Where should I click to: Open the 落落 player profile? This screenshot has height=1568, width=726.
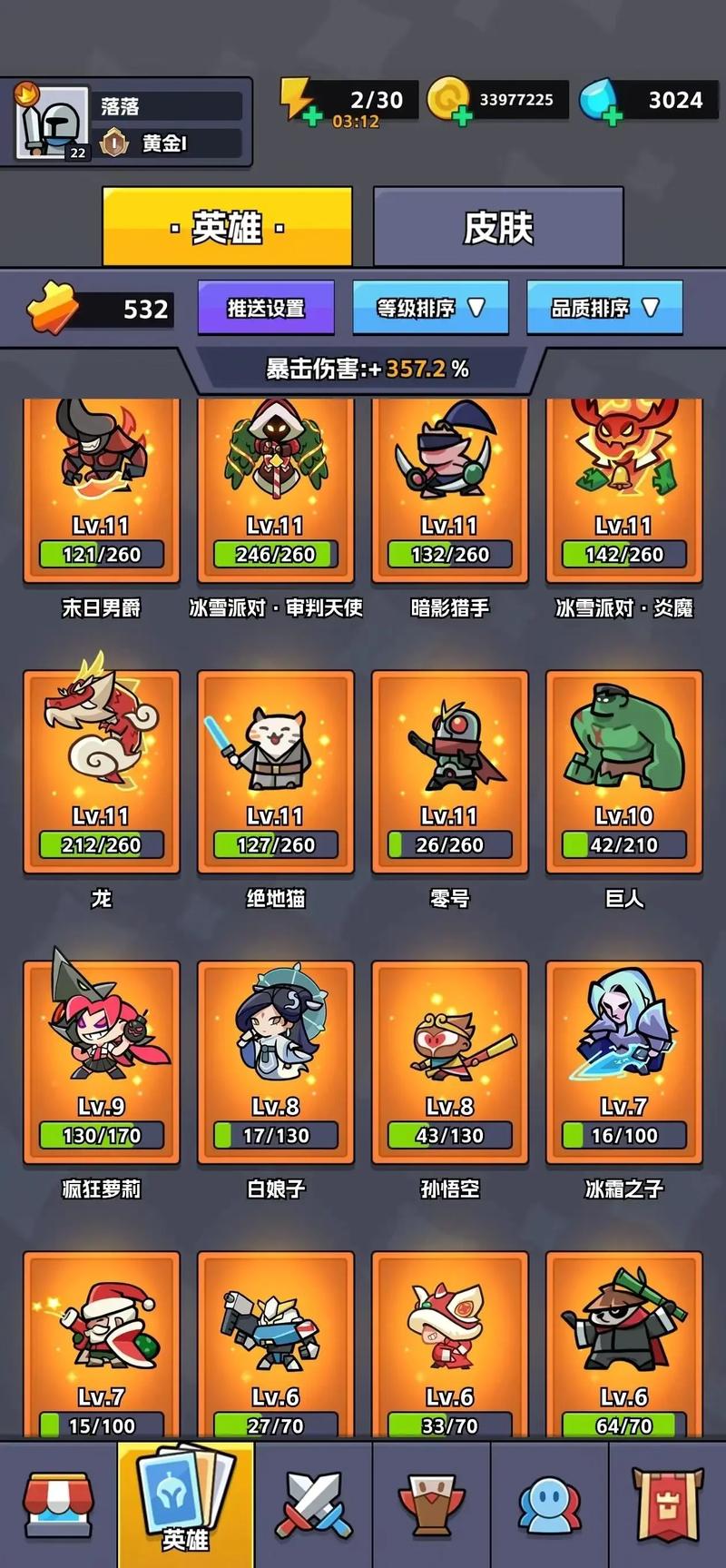(127, 123)
